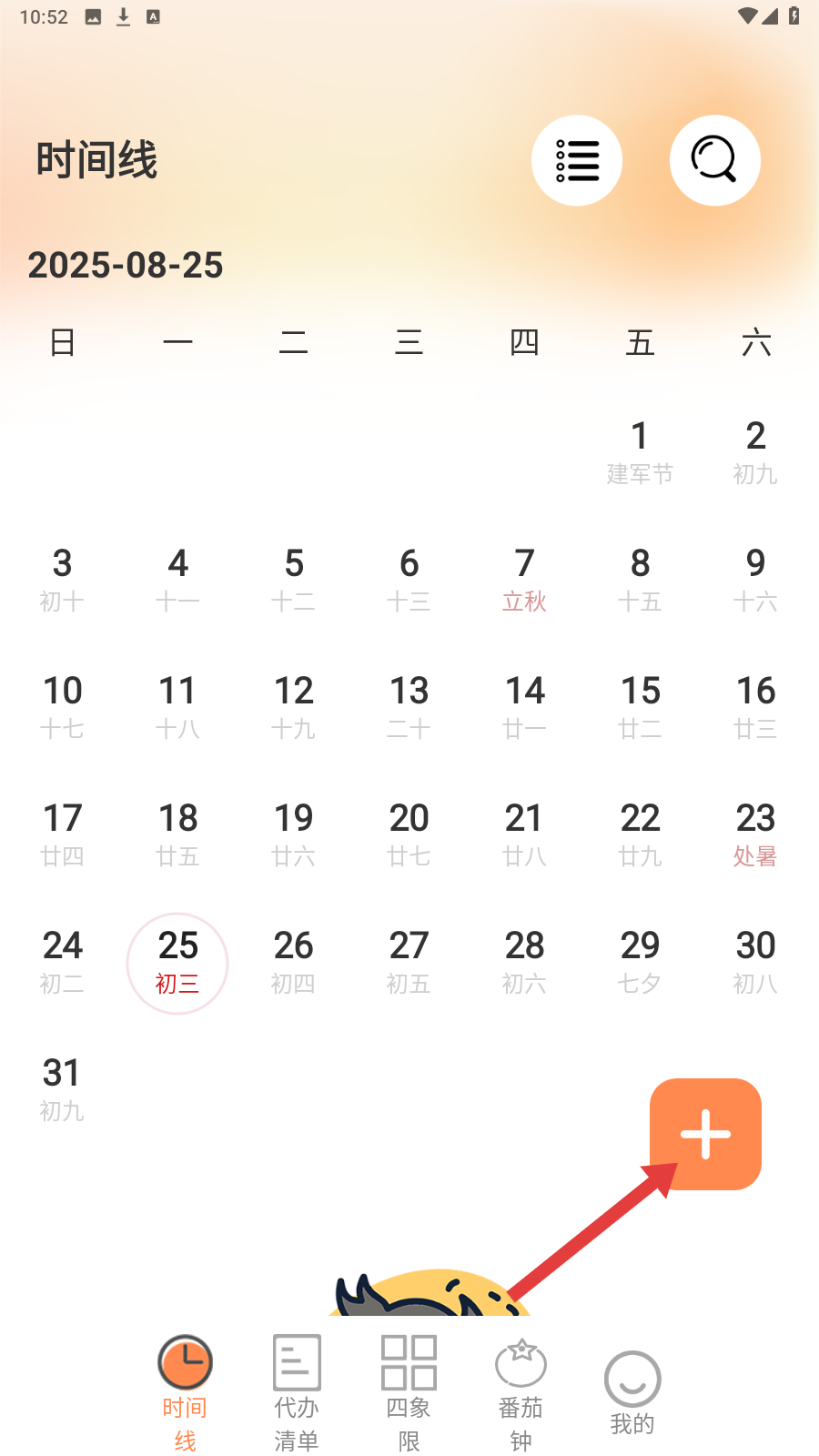This screenshot has height=1456, width=819.
Task: Open the list view icon
Action: (x=577, y=161)
